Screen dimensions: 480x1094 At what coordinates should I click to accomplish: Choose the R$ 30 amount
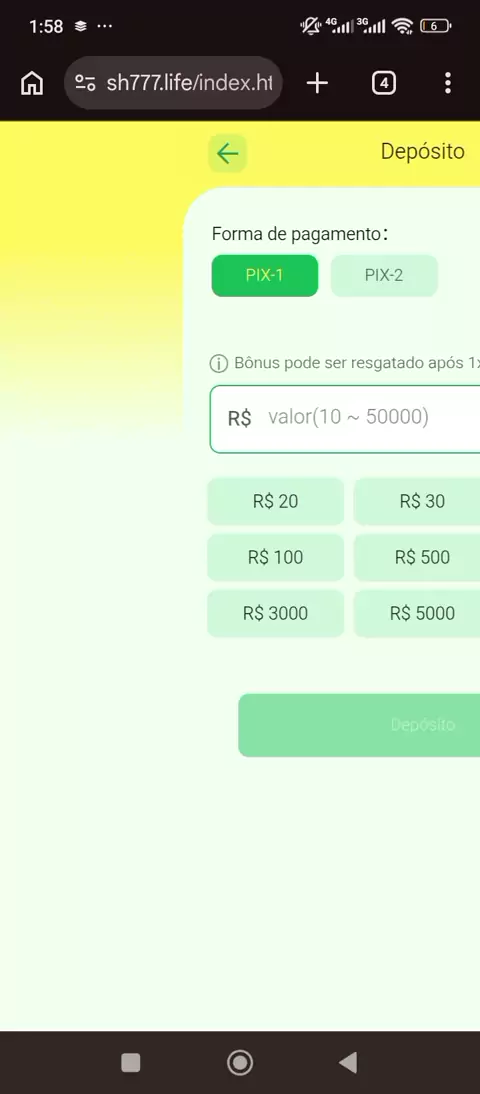pos(417,501)
